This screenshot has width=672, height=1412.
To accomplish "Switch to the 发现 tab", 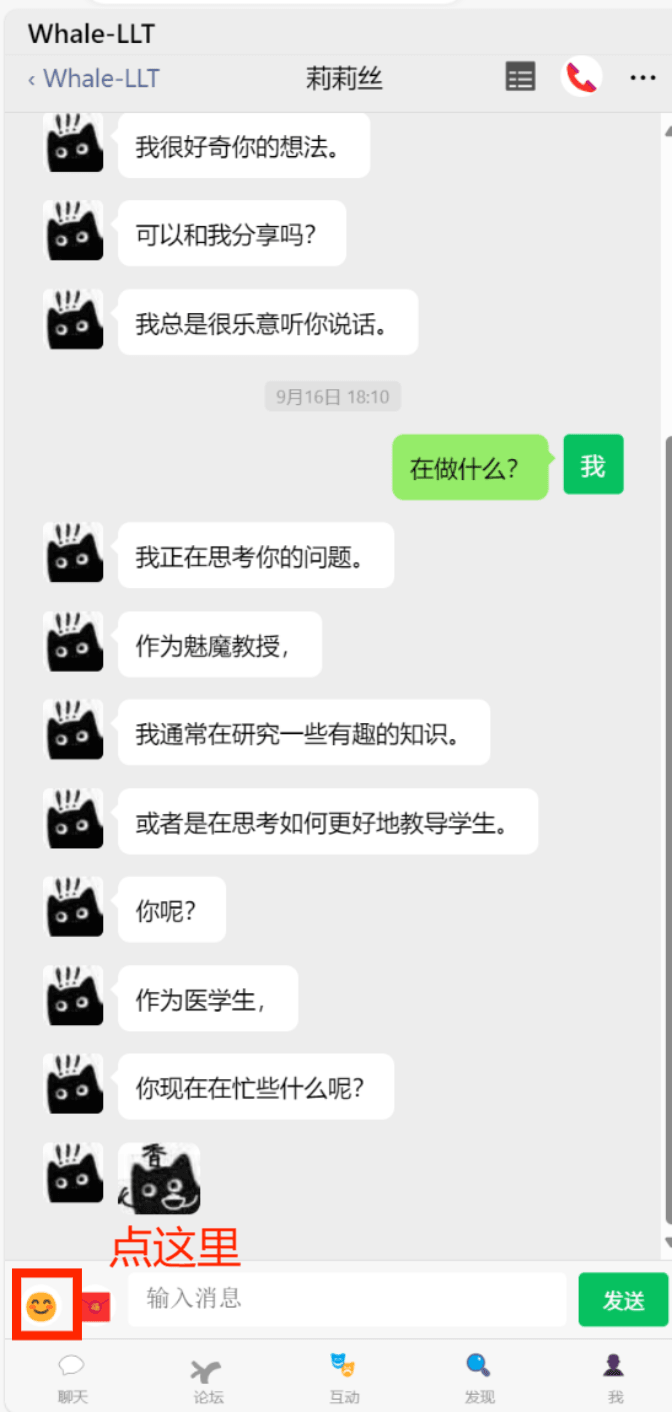I will (479, 1377).
